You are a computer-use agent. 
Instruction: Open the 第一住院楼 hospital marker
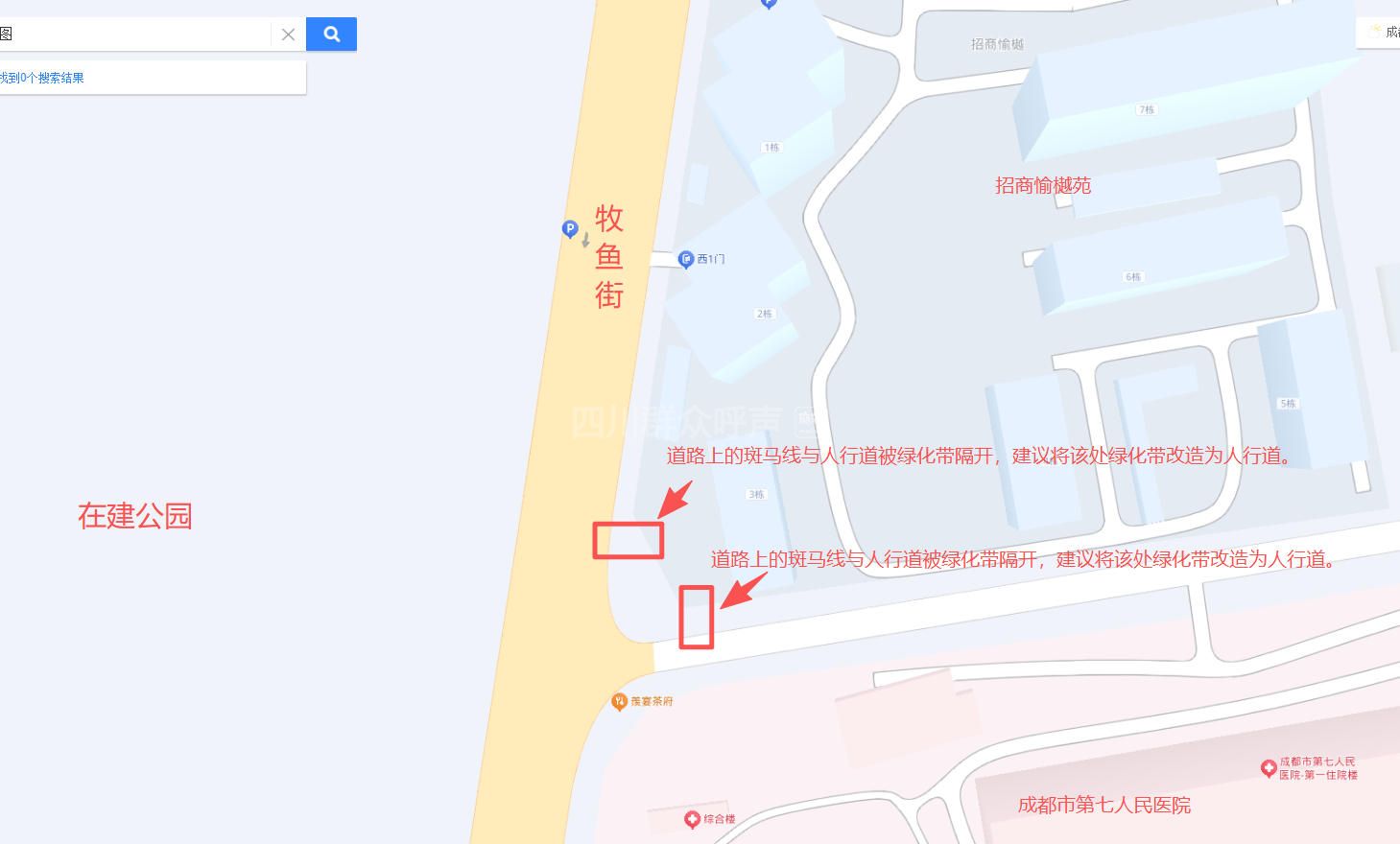click(x=1269, y=768)
